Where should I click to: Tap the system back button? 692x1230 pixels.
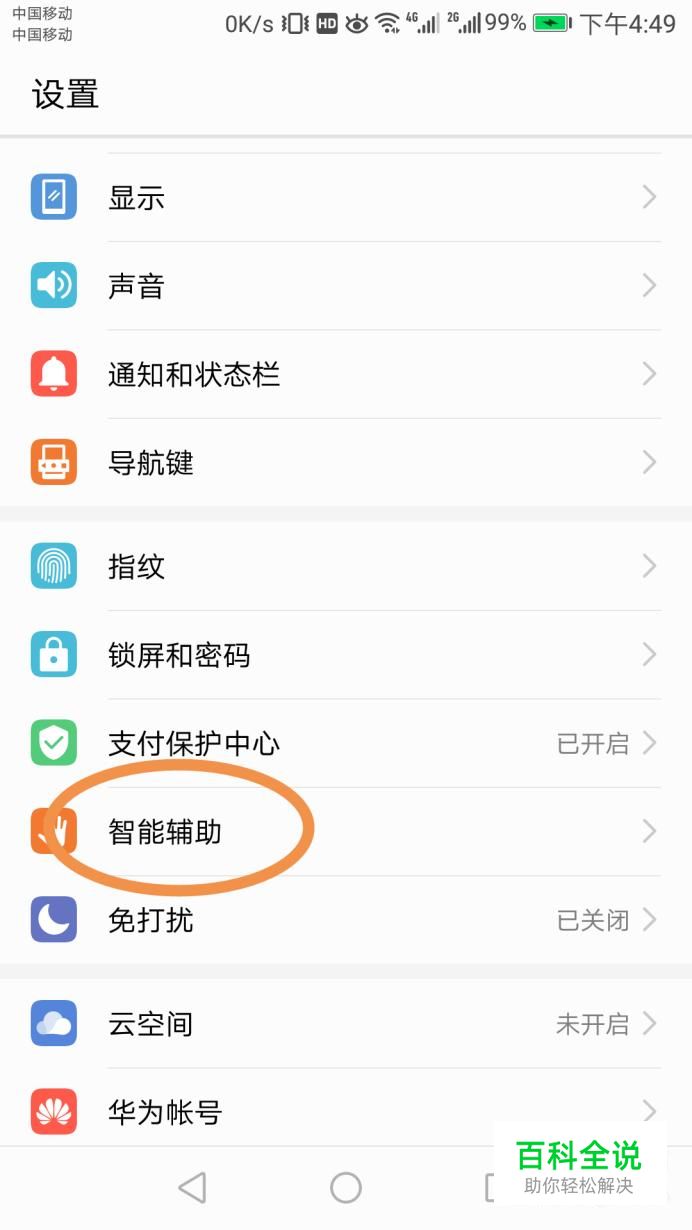pyautogui.click(x=191, y=1187)
